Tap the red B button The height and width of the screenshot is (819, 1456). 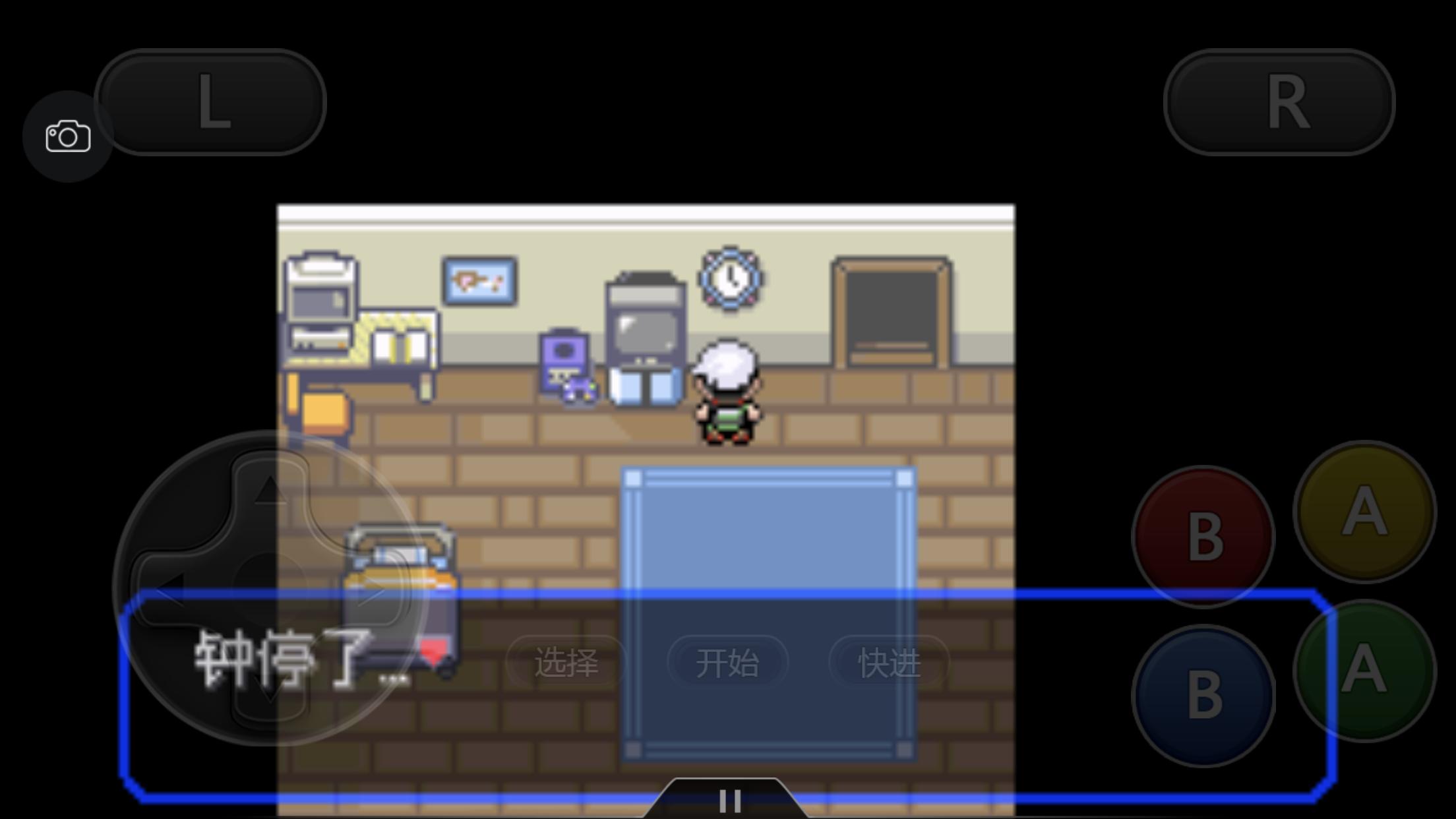point(1203,535)
